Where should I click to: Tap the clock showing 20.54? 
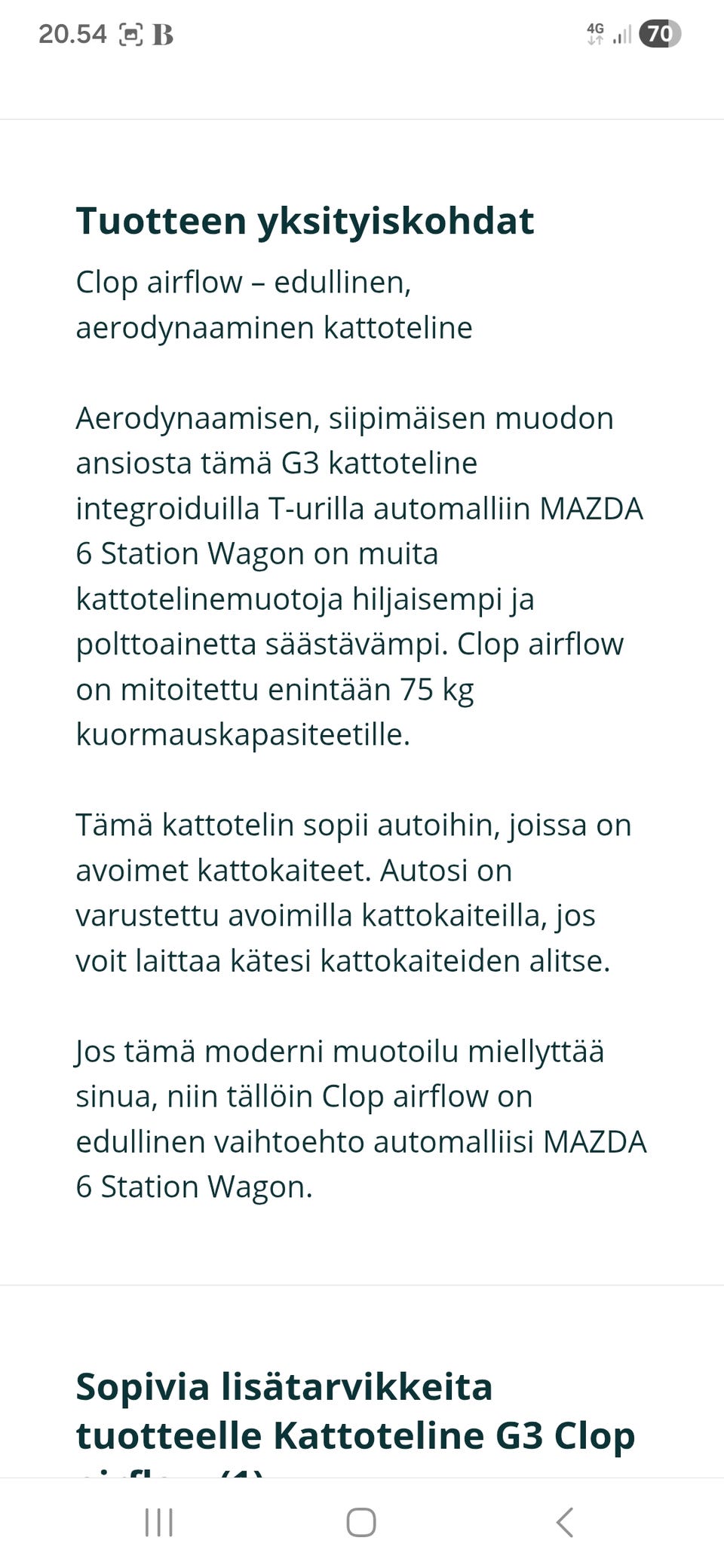pos(73,32)
